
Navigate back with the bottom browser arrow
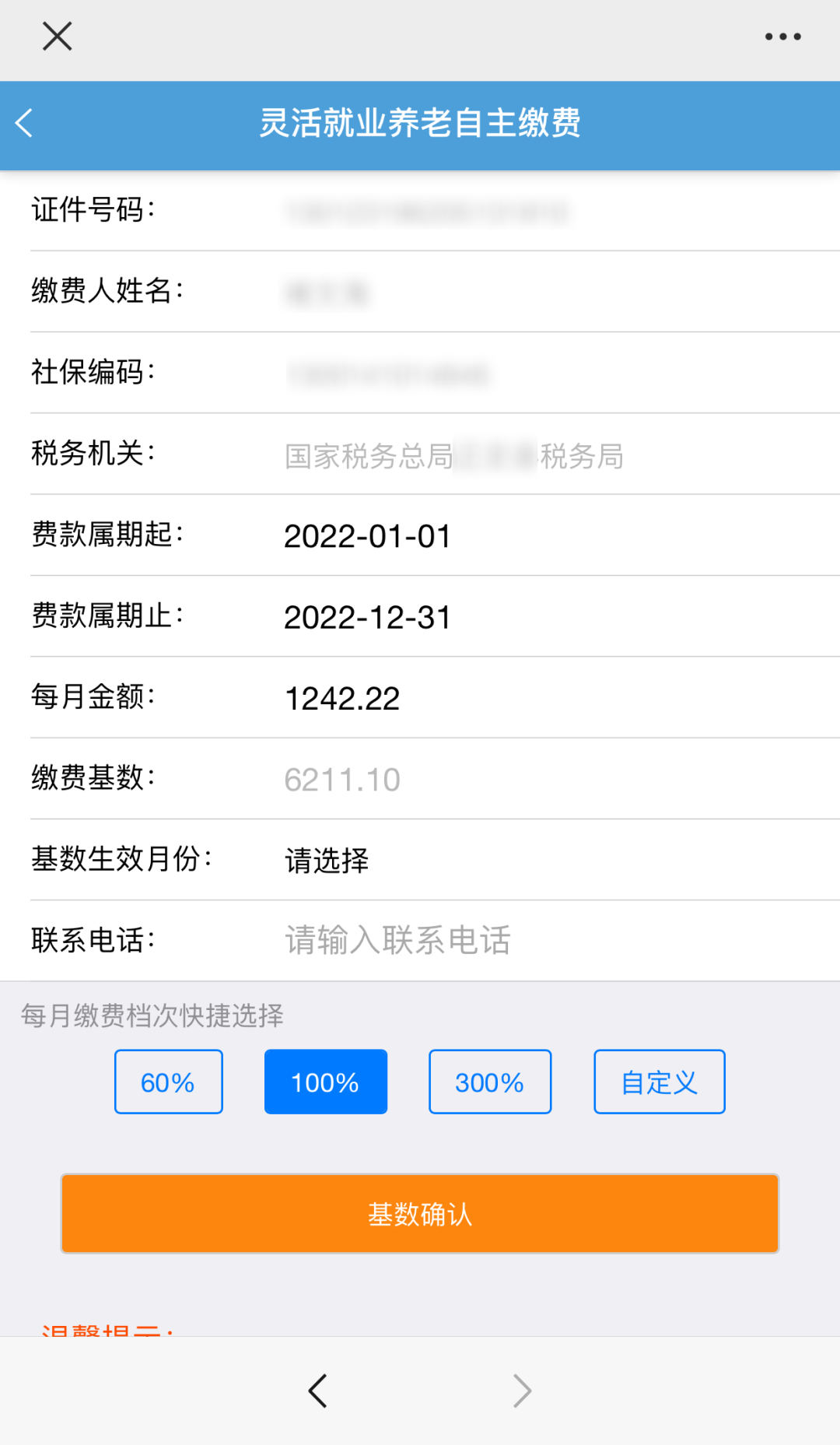[317, 1391]
